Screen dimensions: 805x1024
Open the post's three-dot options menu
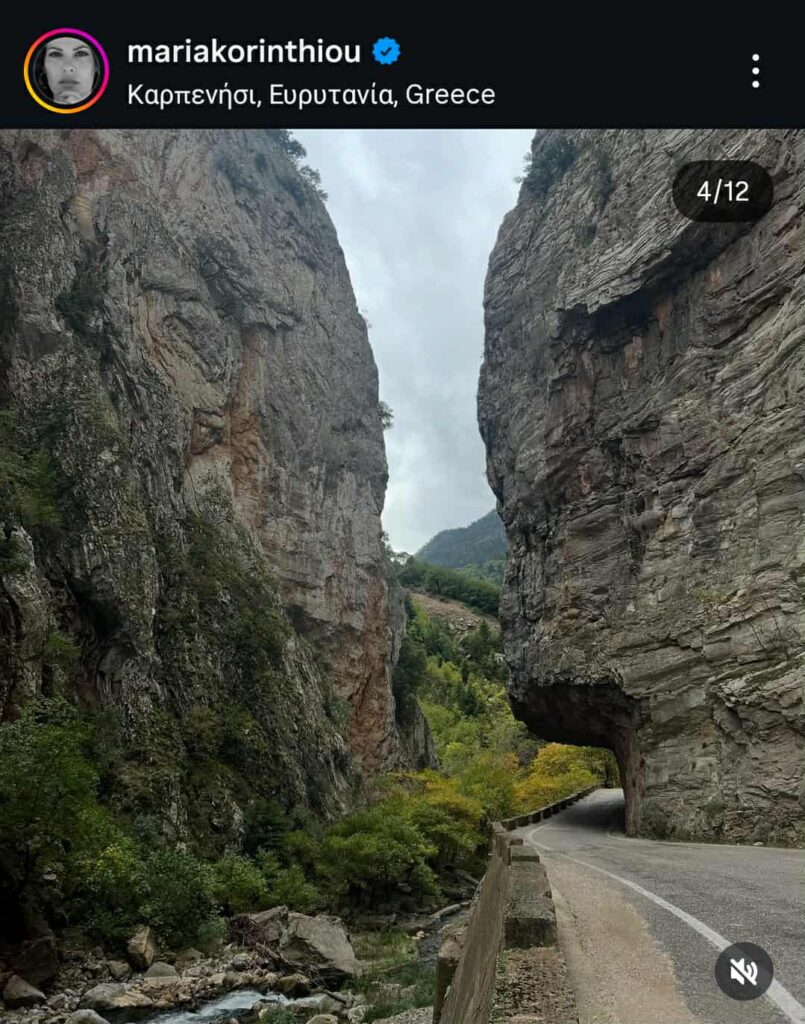[x=755, y=70]
